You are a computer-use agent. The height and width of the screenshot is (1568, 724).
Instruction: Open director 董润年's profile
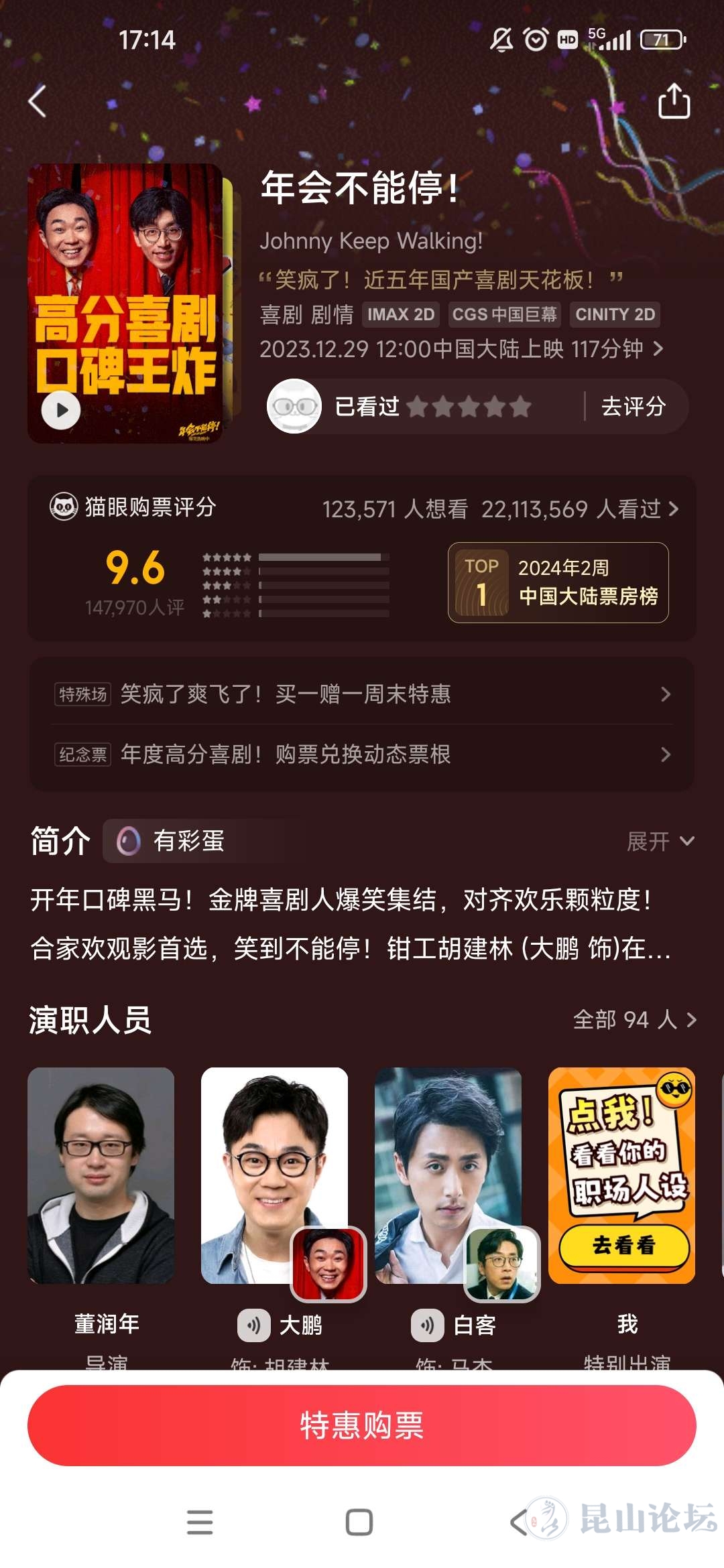(101, 1176)
